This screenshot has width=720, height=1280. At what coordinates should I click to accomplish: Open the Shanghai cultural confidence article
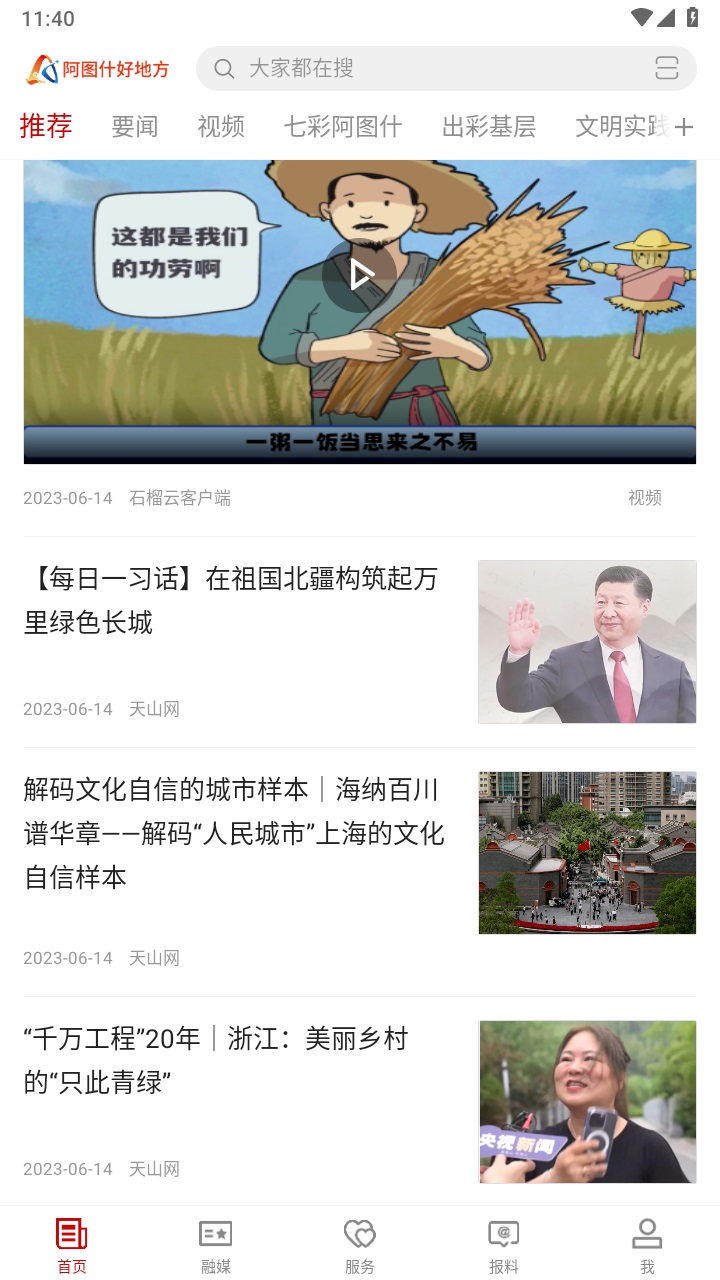230,835
